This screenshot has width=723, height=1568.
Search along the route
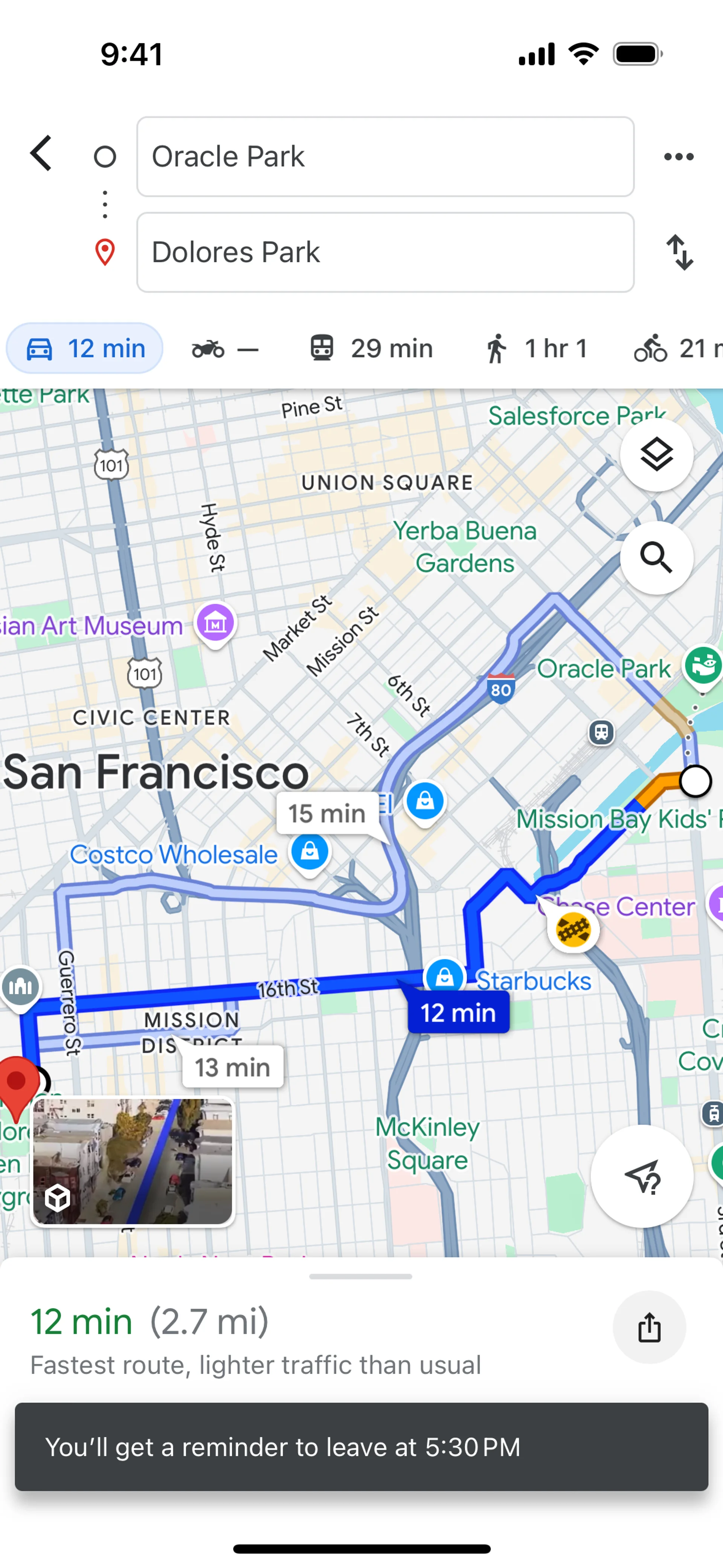coord(657,557)
